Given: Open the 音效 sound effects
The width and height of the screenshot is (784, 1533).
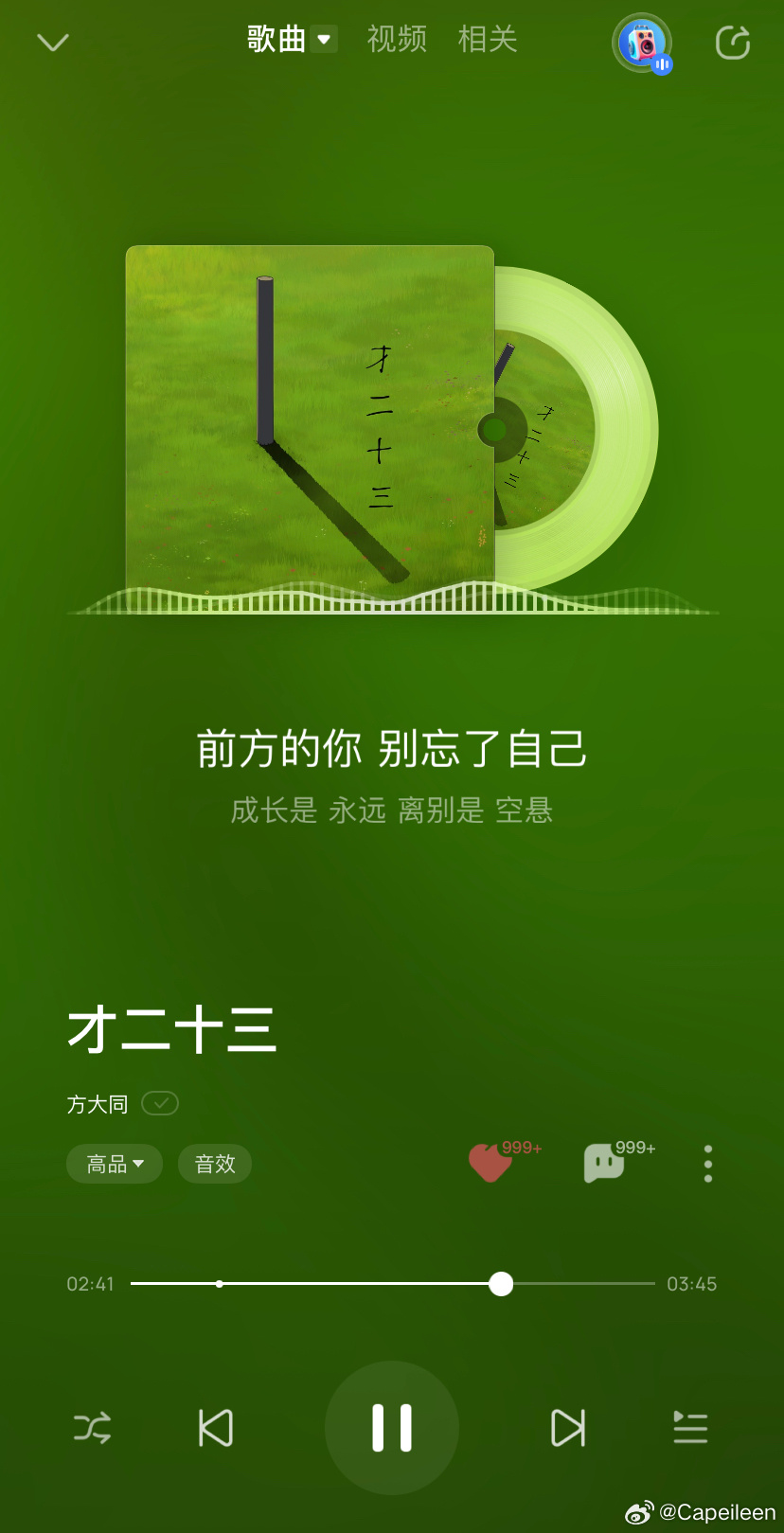Looking at the screenshot, I should [215, 1164].
